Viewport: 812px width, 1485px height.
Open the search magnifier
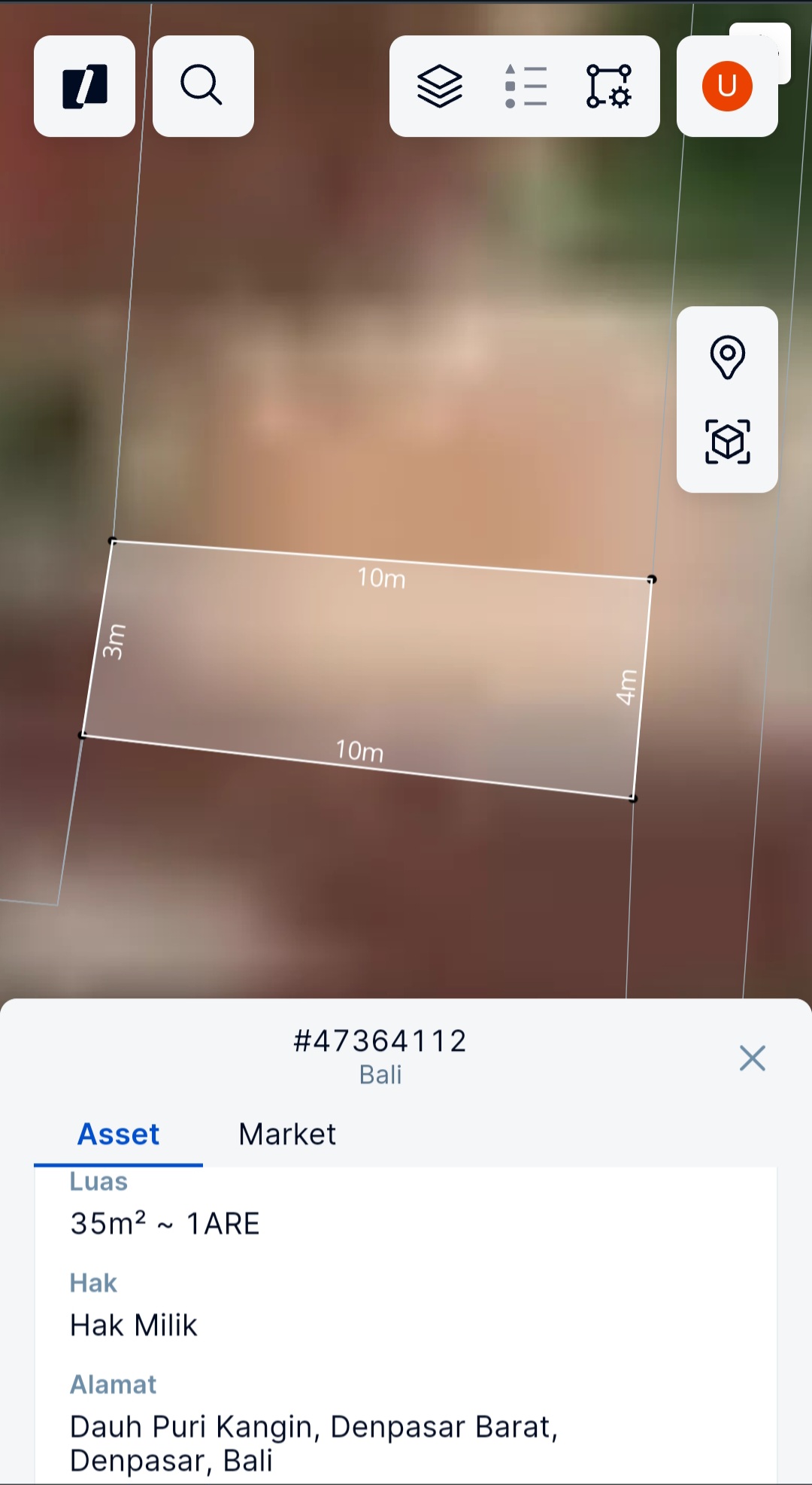point(203,87)
